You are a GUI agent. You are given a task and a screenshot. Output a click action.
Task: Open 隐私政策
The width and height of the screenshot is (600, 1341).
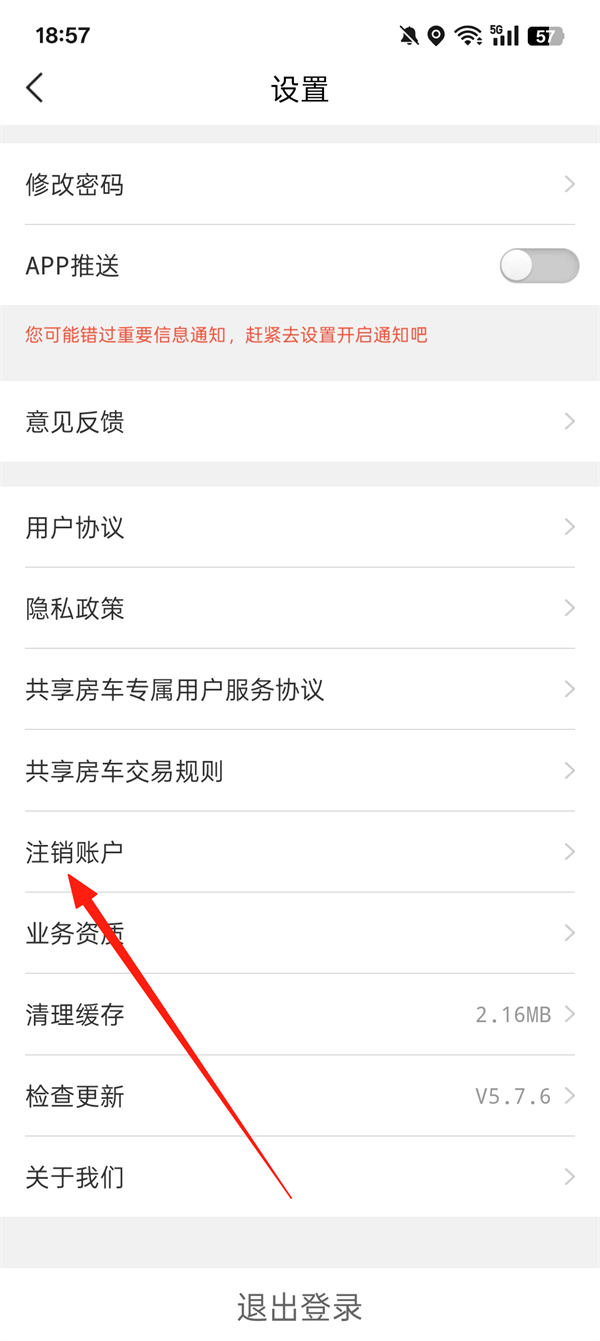point(300,608)
